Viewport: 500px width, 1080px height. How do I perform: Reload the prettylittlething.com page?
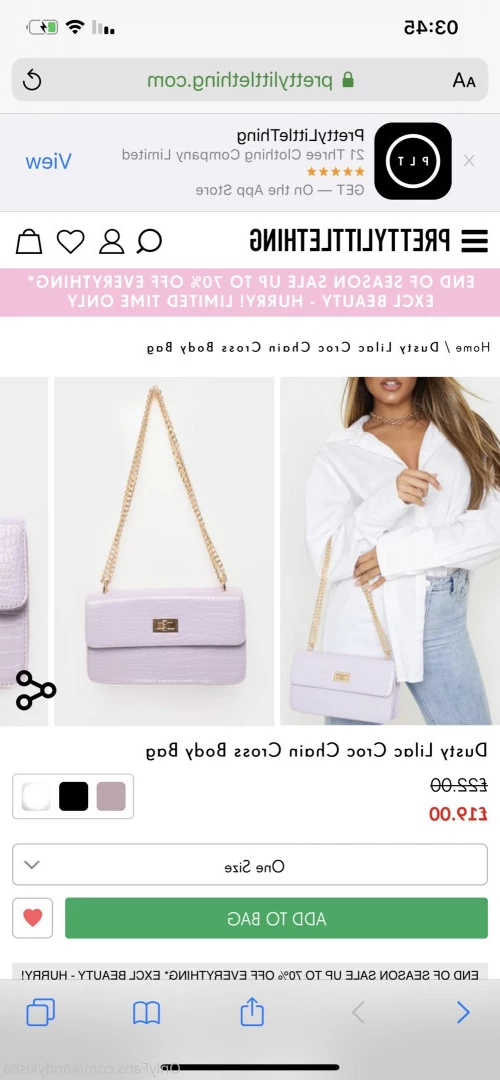pyautogui.click(x=32, y=80)
